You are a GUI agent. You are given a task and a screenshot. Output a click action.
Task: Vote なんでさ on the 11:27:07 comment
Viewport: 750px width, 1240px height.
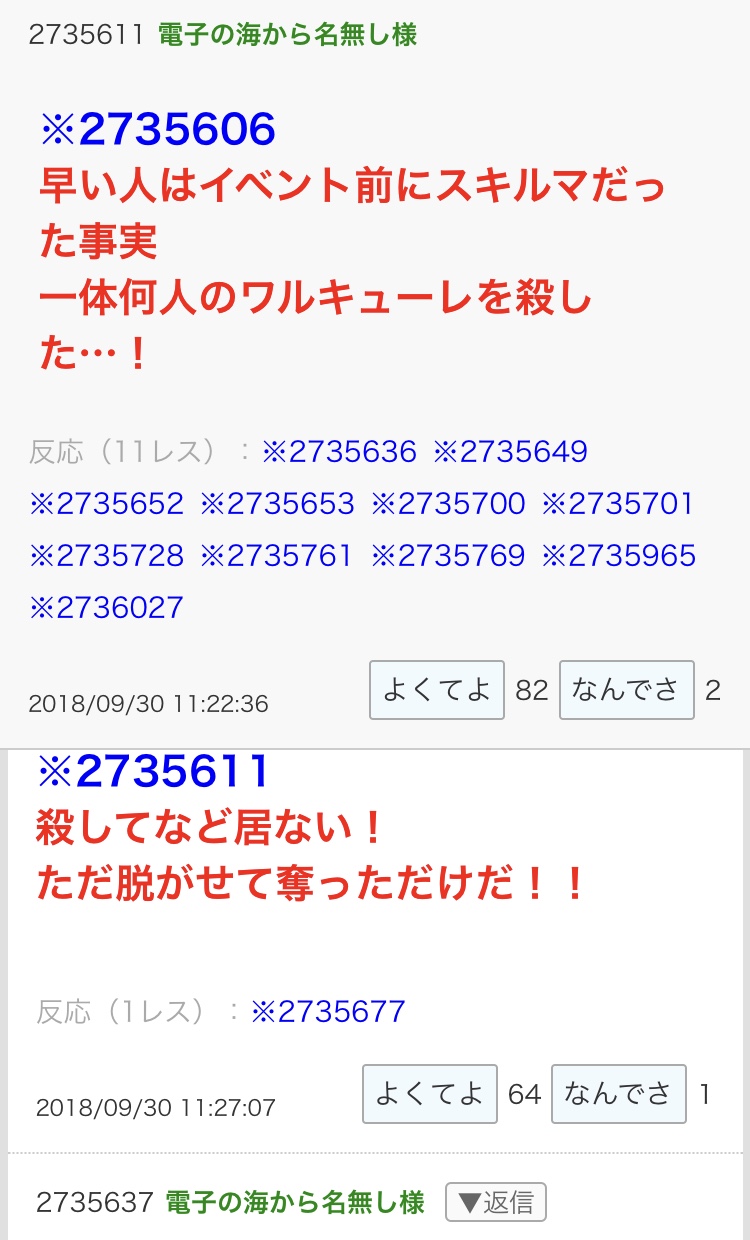pyautogui.click(x=618, y=1094)
